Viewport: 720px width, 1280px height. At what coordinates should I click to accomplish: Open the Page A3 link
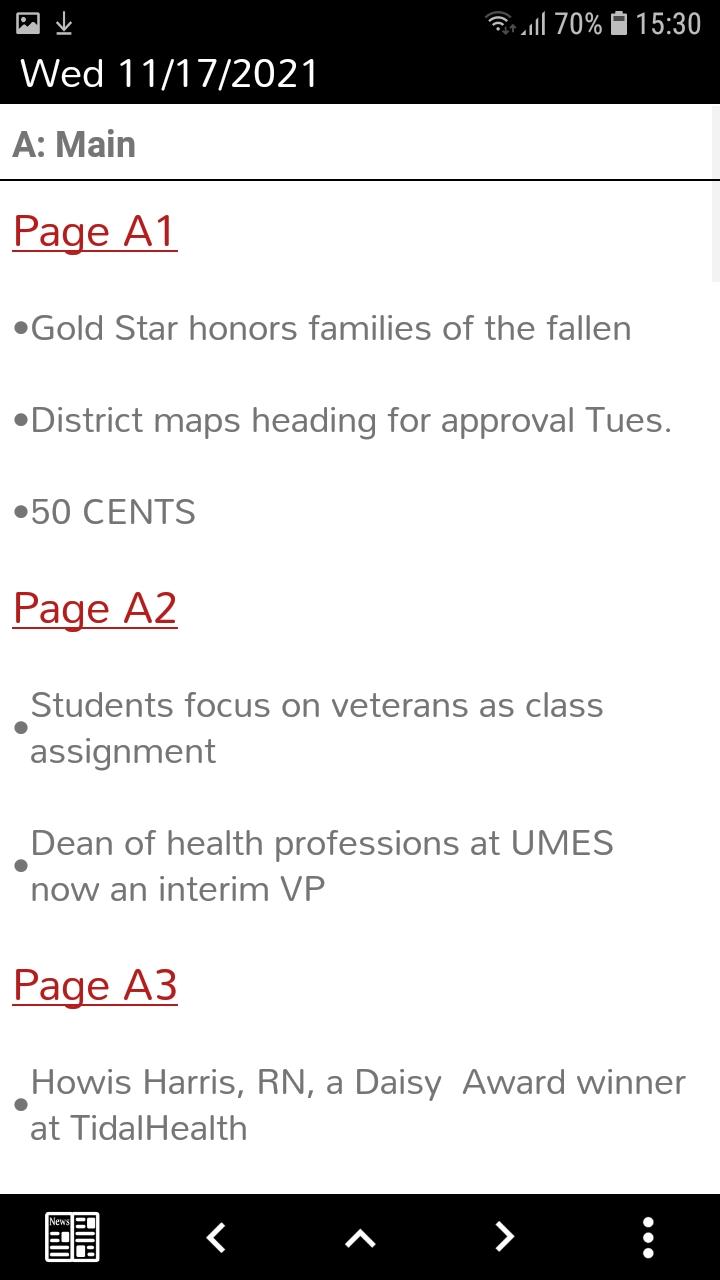[x=95, y=985]
